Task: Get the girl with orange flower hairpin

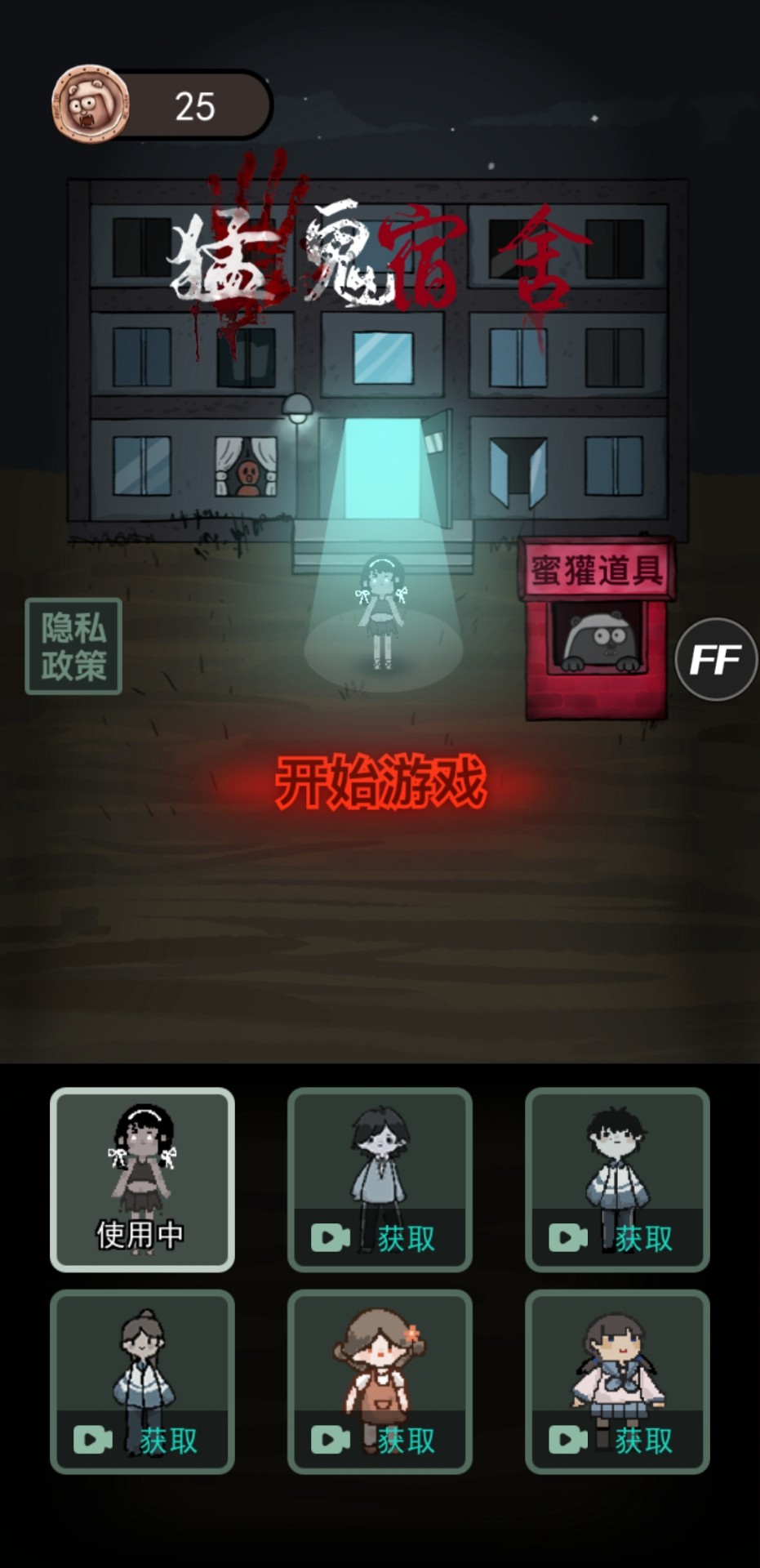Action: [x=380, y=1381]
